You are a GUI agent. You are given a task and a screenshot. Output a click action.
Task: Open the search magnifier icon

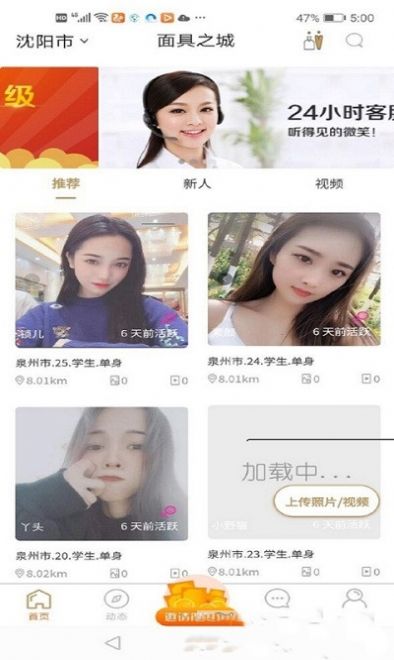point(354,41)
